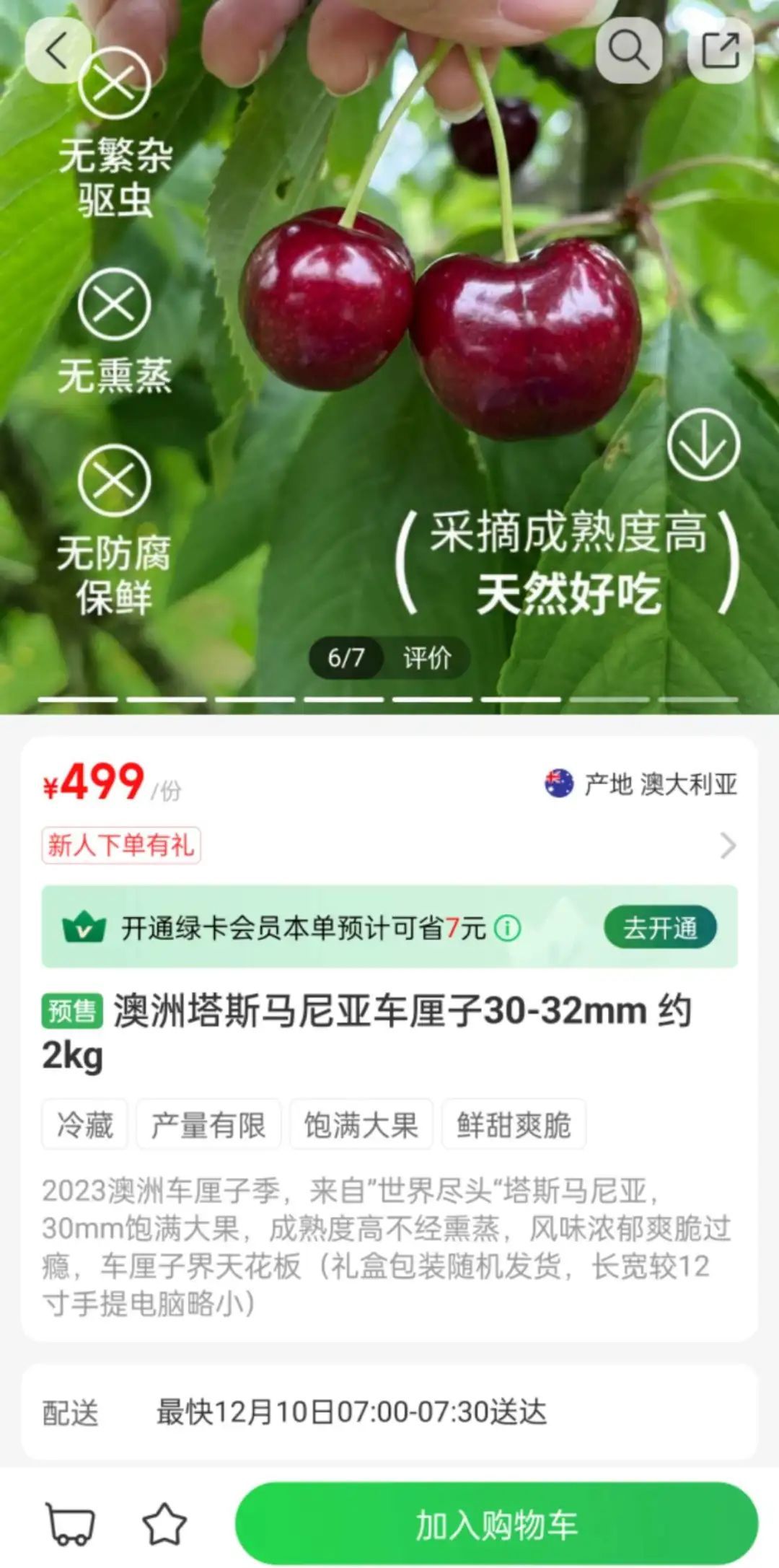Open the 新人下单有礼 promotion
Screen dimensions: 779x1568
click(121, 845)
